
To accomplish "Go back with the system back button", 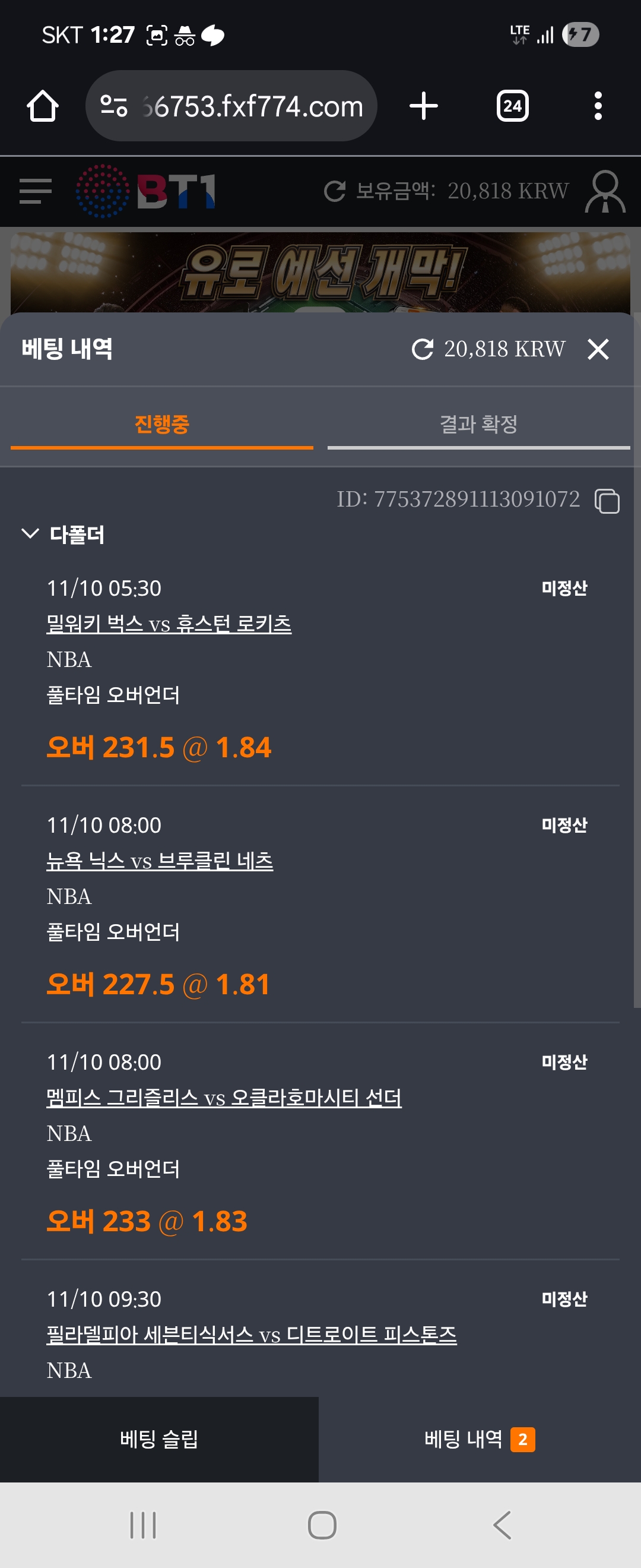I will click(502, 1525).
